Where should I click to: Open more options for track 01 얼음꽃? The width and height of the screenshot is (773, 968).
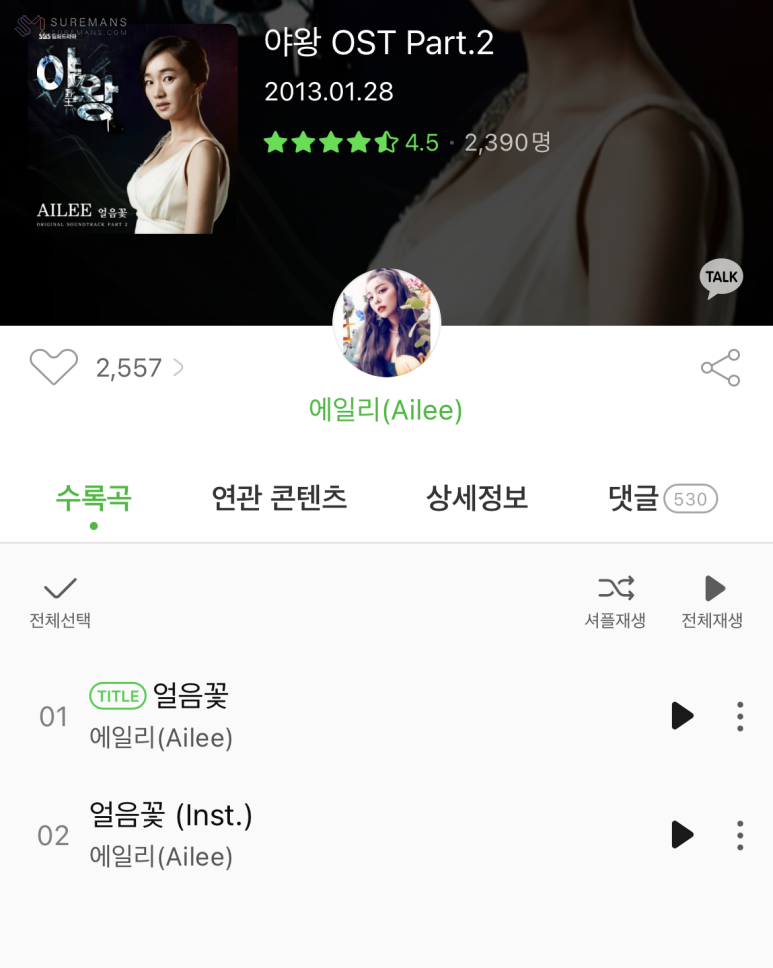(x=740, y=716)
